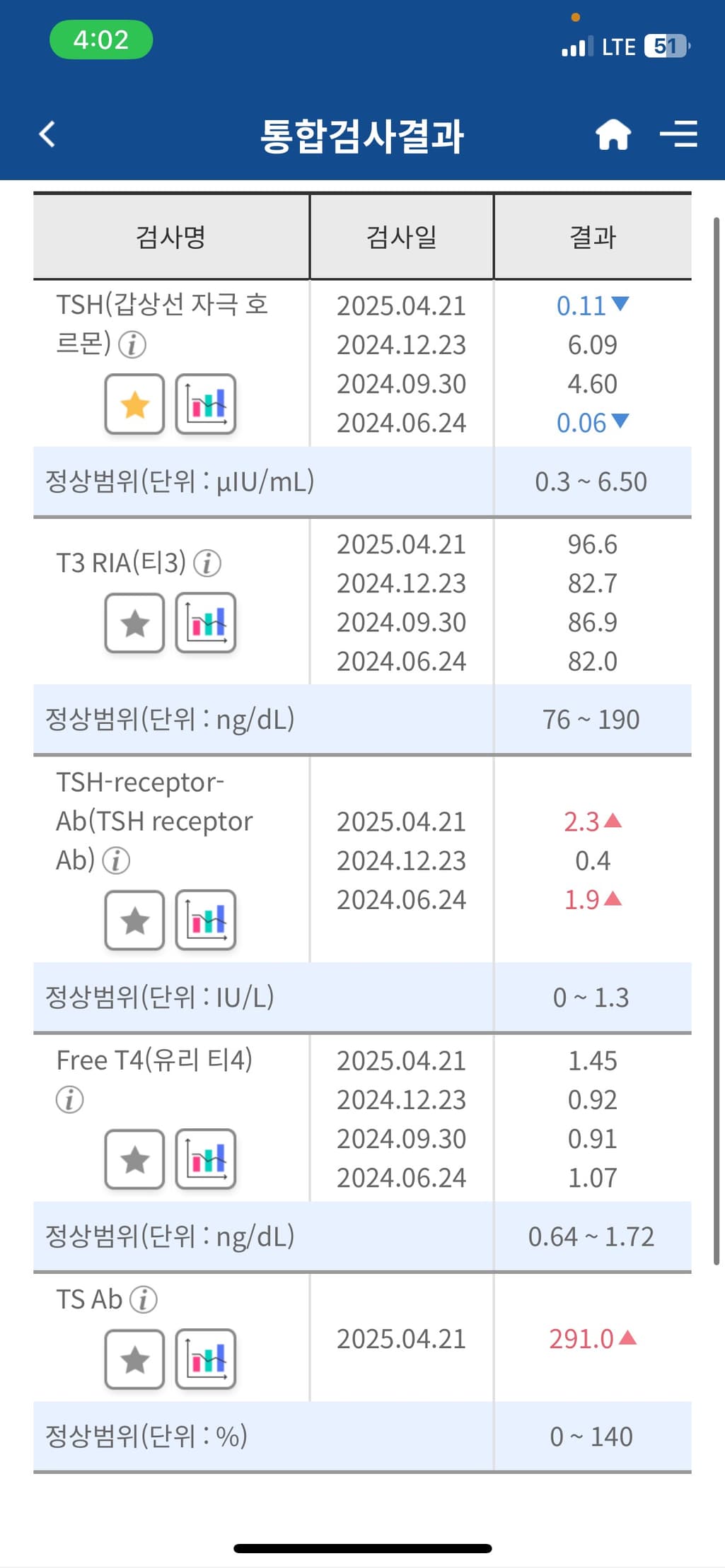View the TSH trend chart
Image resolution: width=725 pixels, height=1568 pixels.
click(206, 404)
